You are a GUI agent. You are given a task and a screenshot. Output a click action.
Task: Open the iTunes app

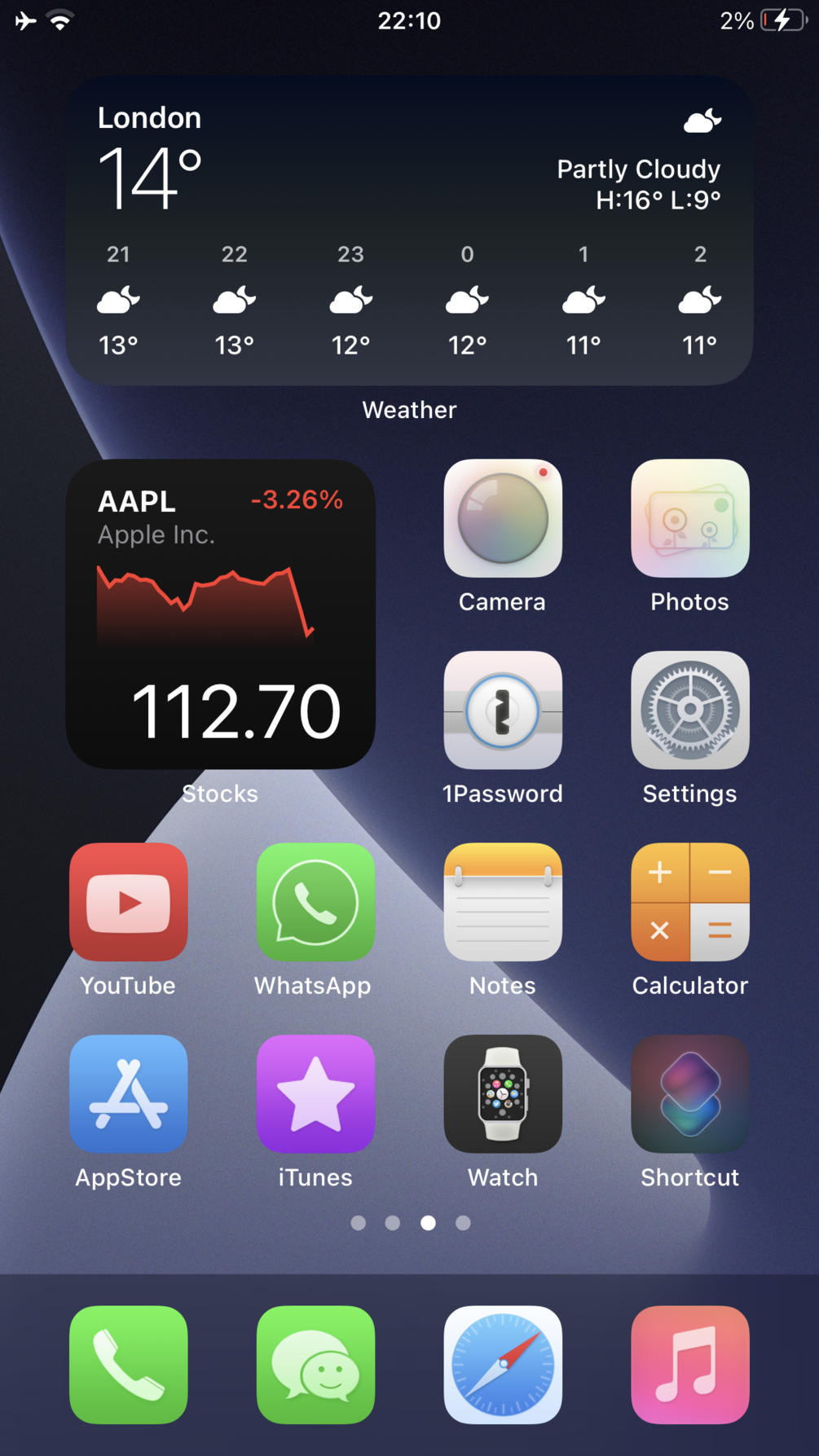click(x=315, y=1093)
